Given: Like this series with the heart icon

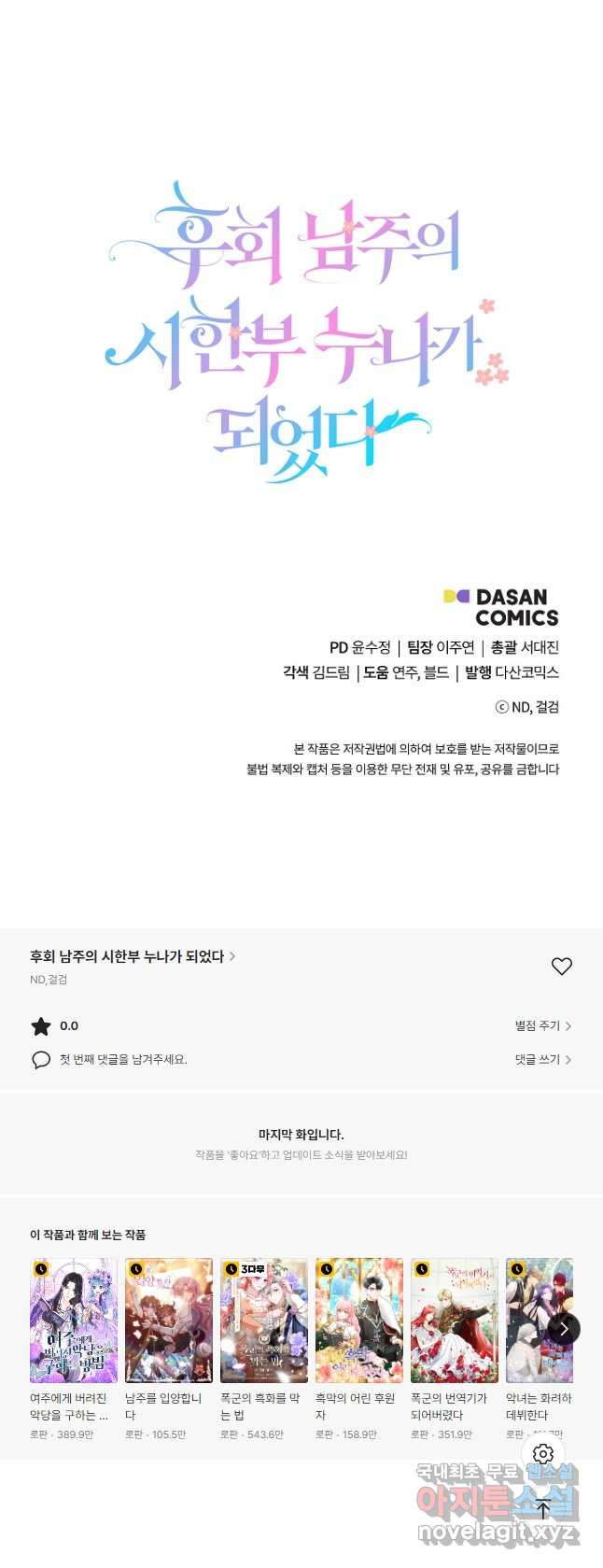Looking at the screenshot, I should pyautogui.click(x=561, y=967).
